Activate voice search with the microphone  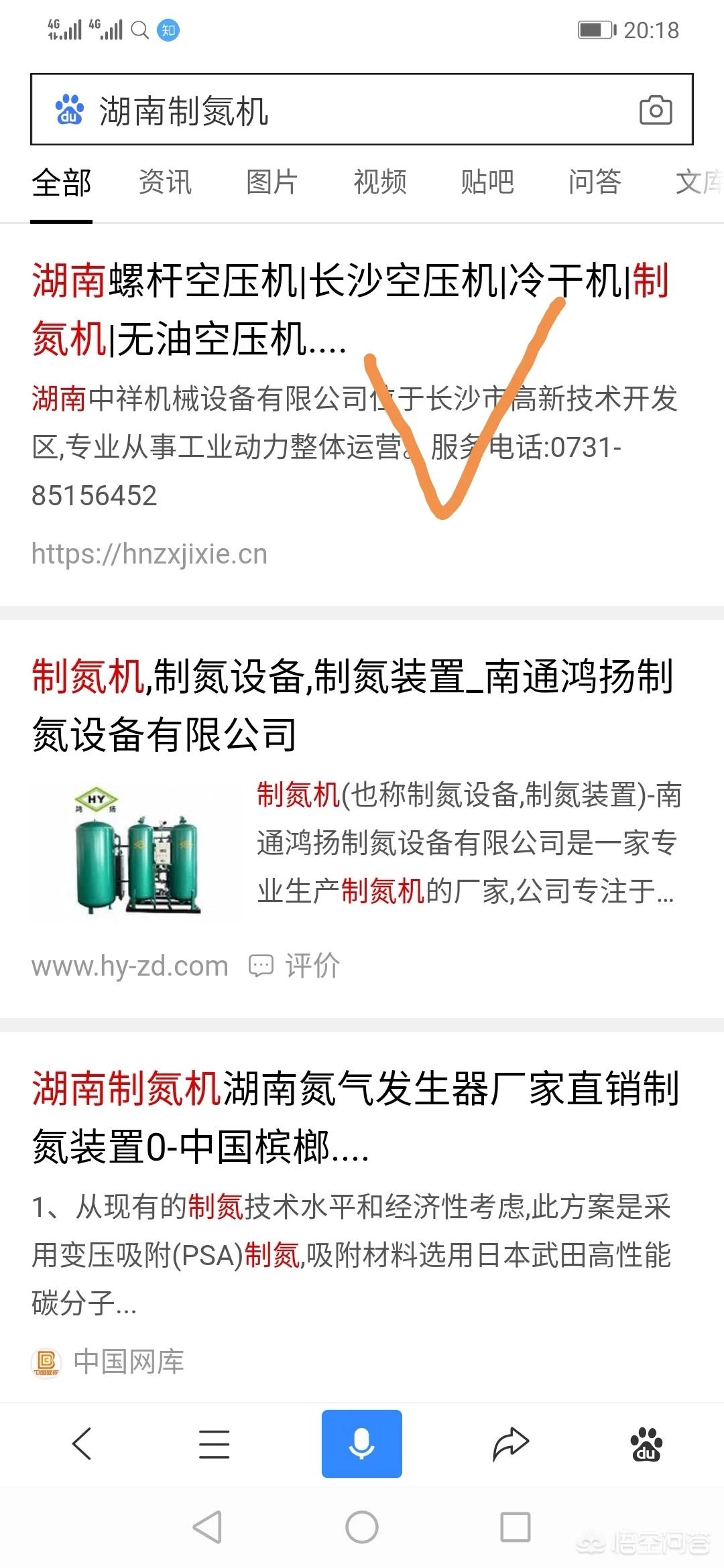[x=361, y=1444]
